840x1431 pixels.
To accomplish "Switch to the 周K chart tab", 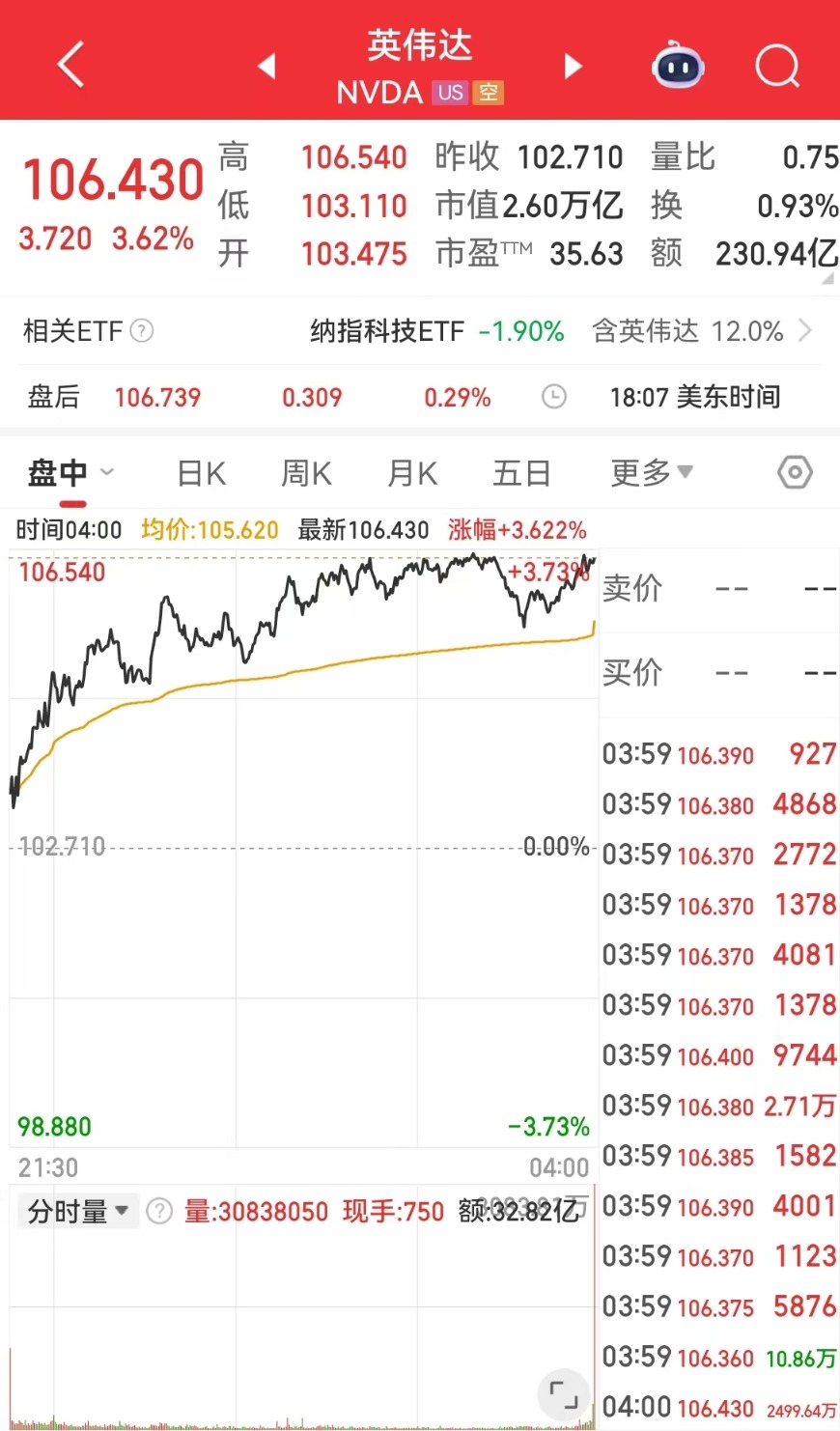I will [306, 473].
